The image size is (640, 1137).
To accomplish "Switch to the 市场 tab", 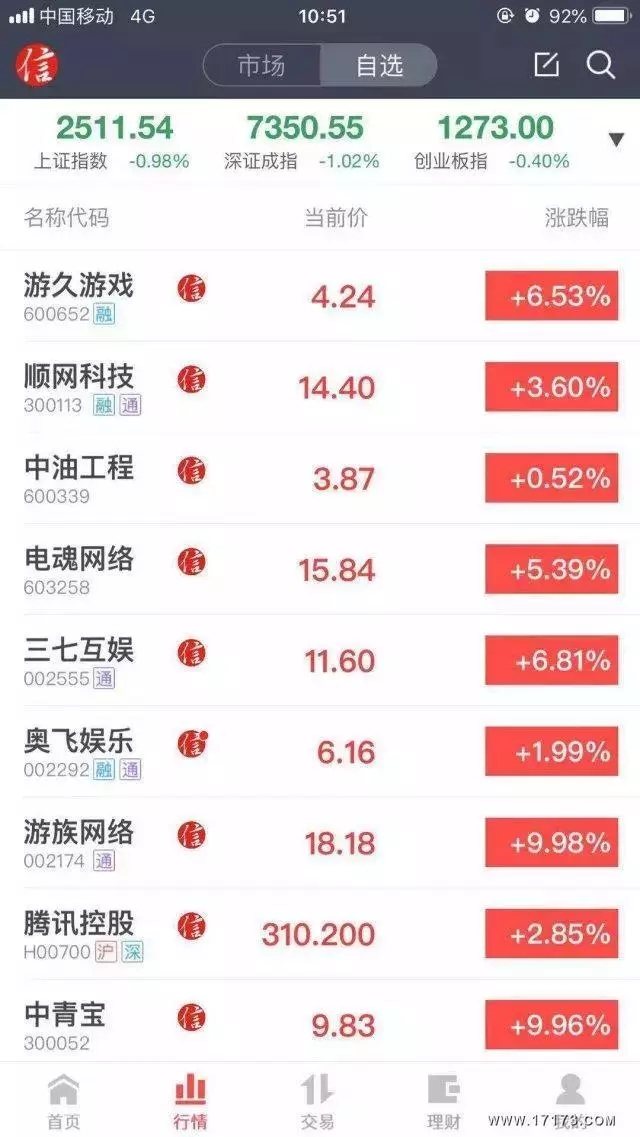I will (262, 66).
